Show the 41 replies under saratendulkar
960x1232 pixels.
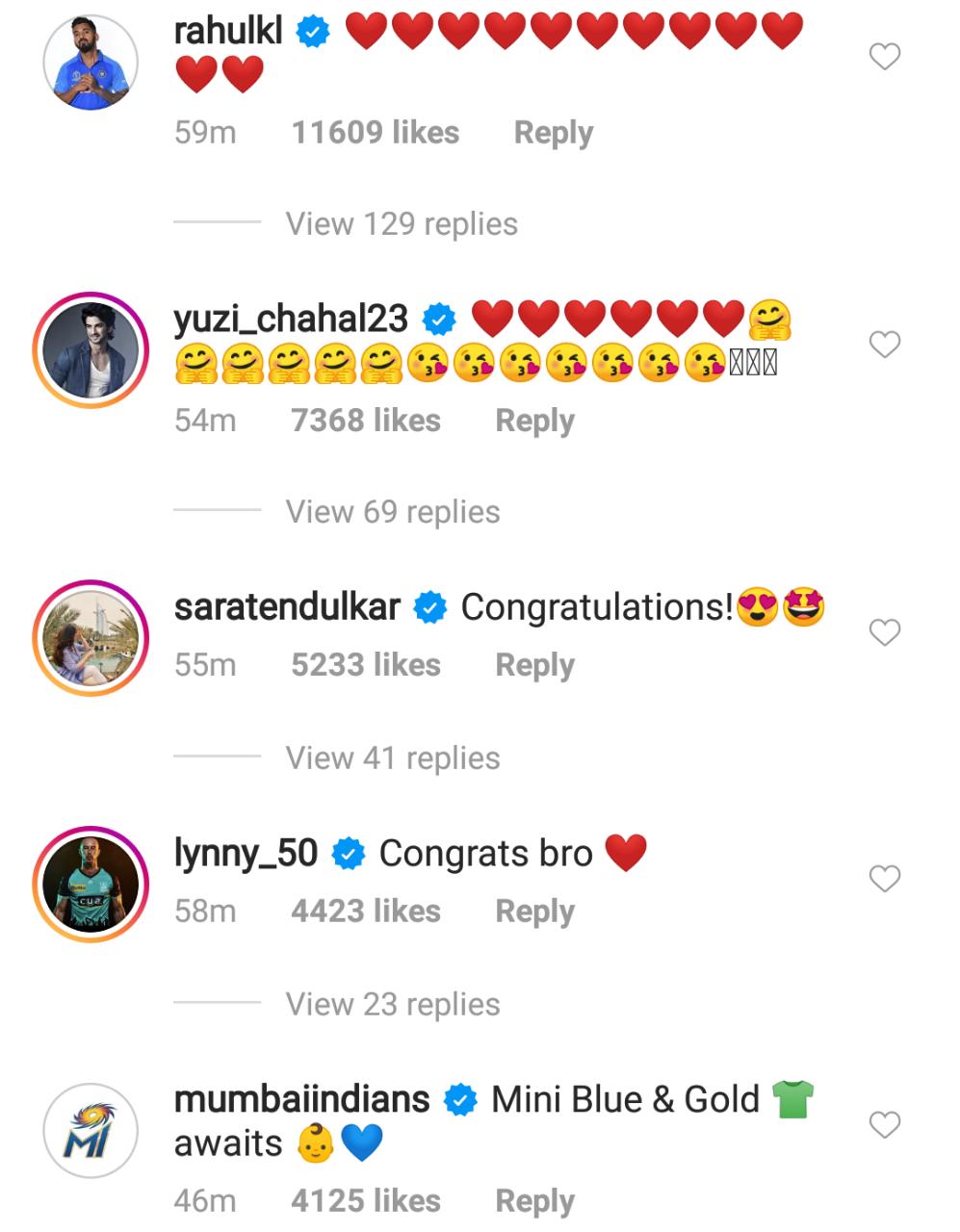pyautogui.click(x=393, y=758)
